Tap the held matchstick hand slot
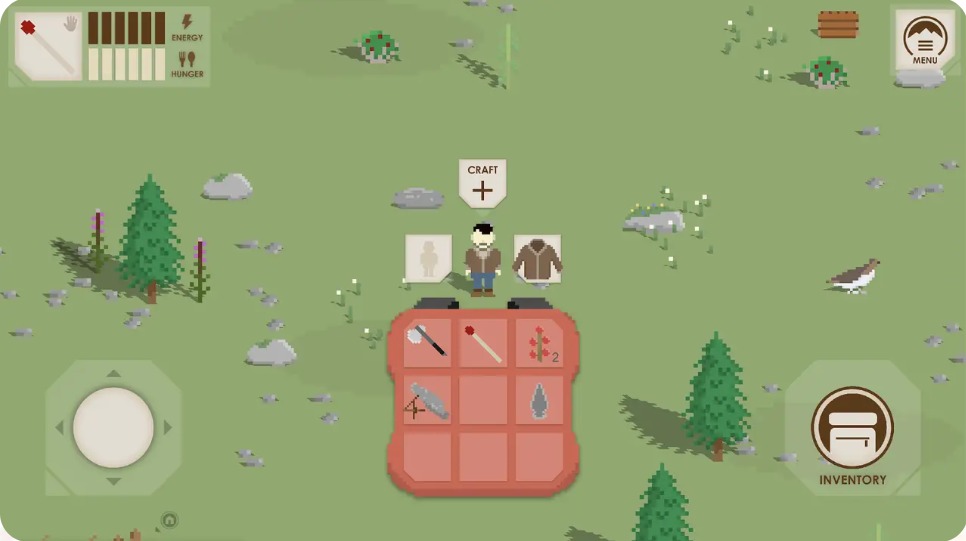Screen dimensions: 966x541 (48, 45)
